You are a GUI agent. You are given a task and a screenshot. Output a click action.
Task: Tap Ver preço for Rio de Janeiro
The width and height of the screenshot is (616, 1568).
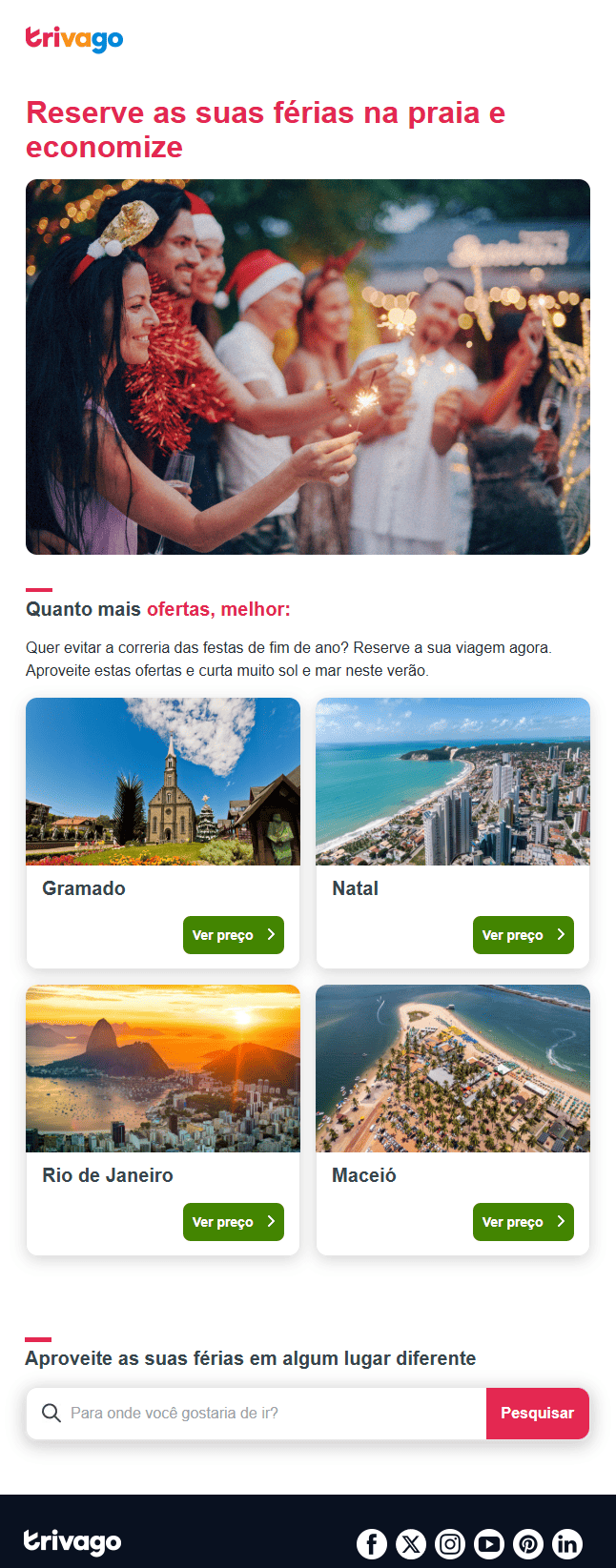pos(234,1222)
